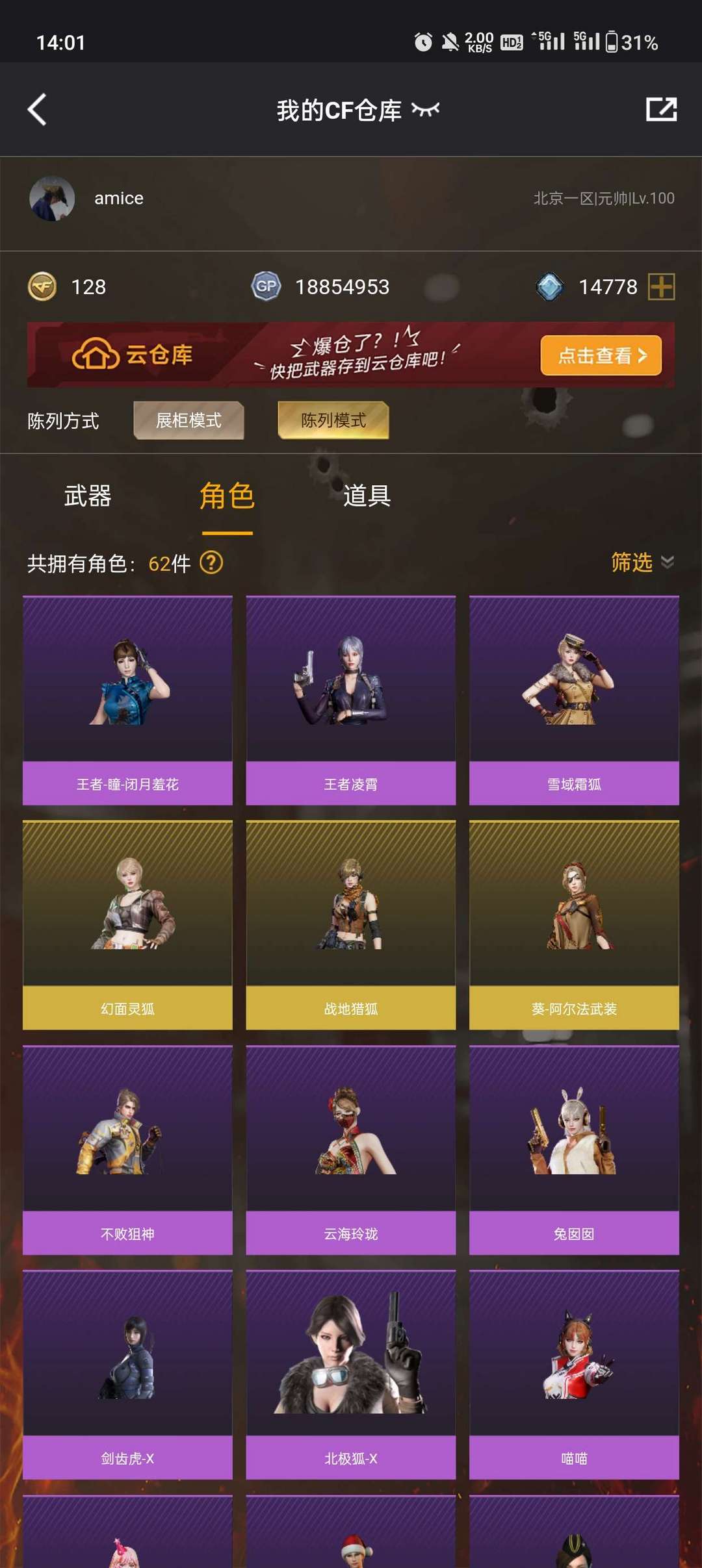The height and width of the screenshot is (1568, 702).
Task: Tap amice's profile avatar
Action: tap(52, 198)
